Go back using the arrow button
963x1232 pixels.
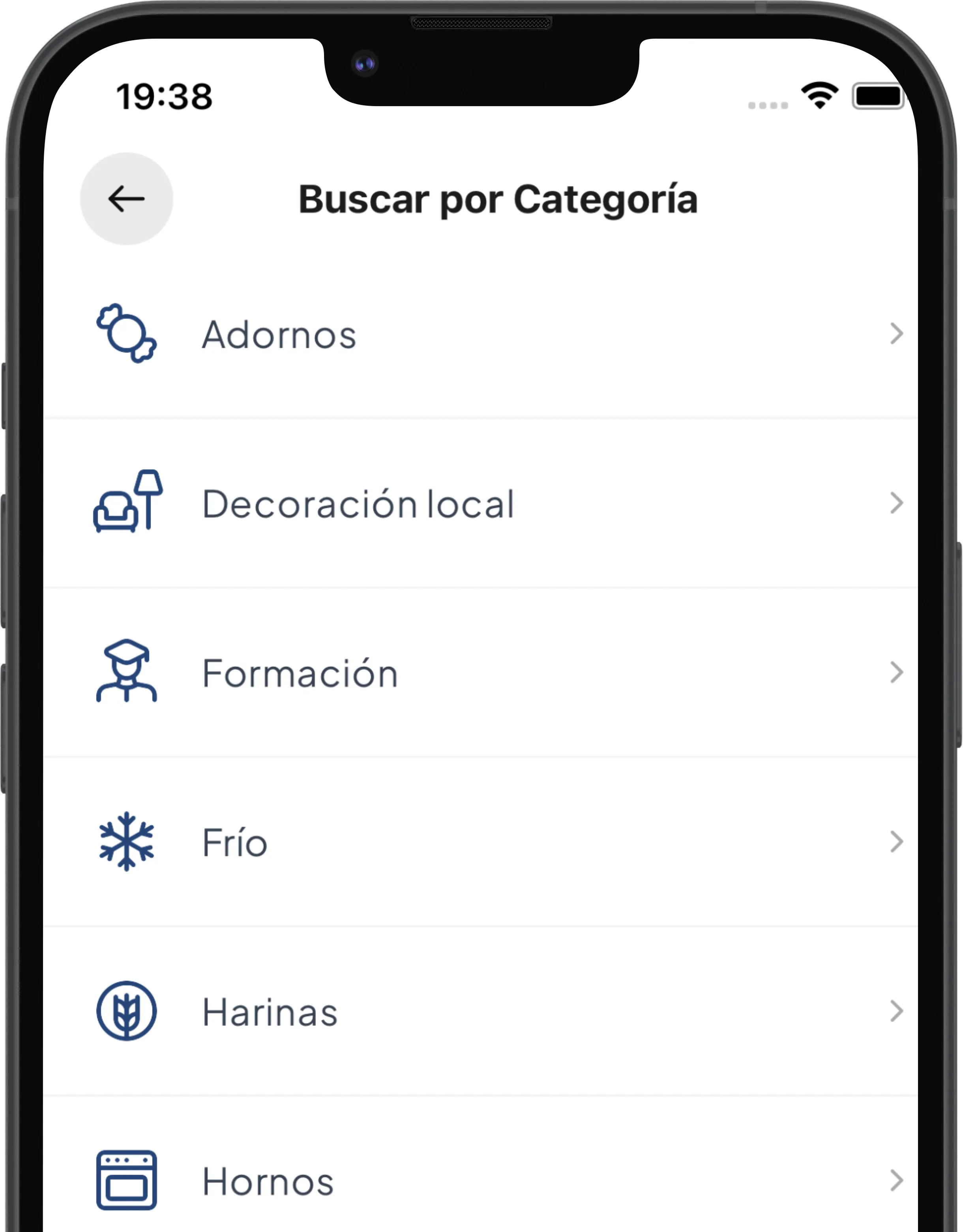[126, 199]
